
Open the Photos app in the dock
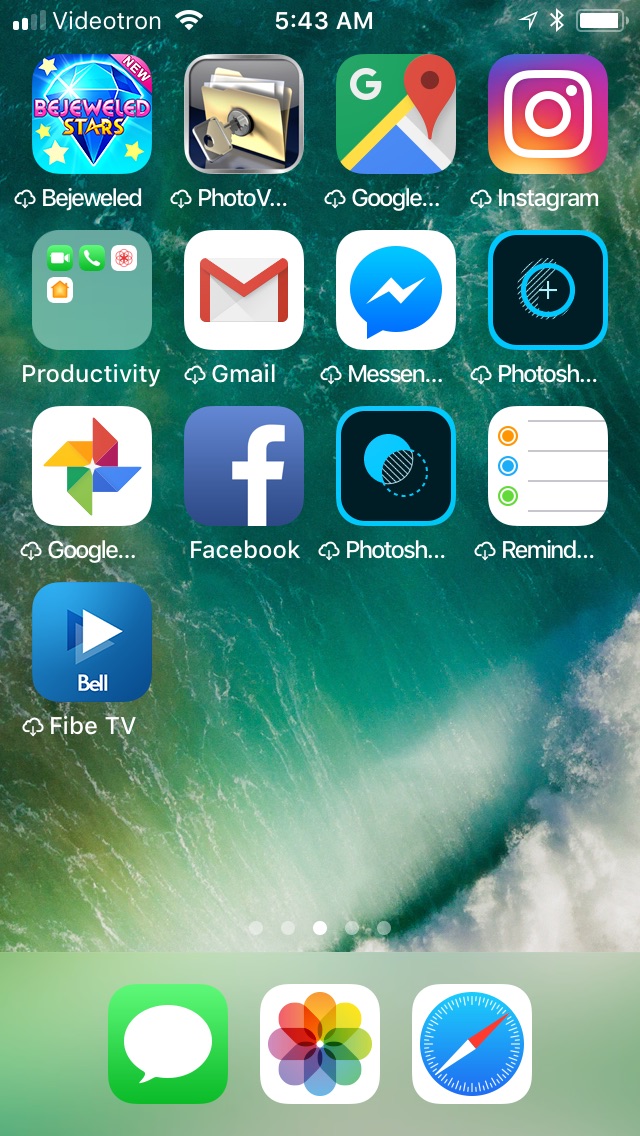(x=320, y=1044)
